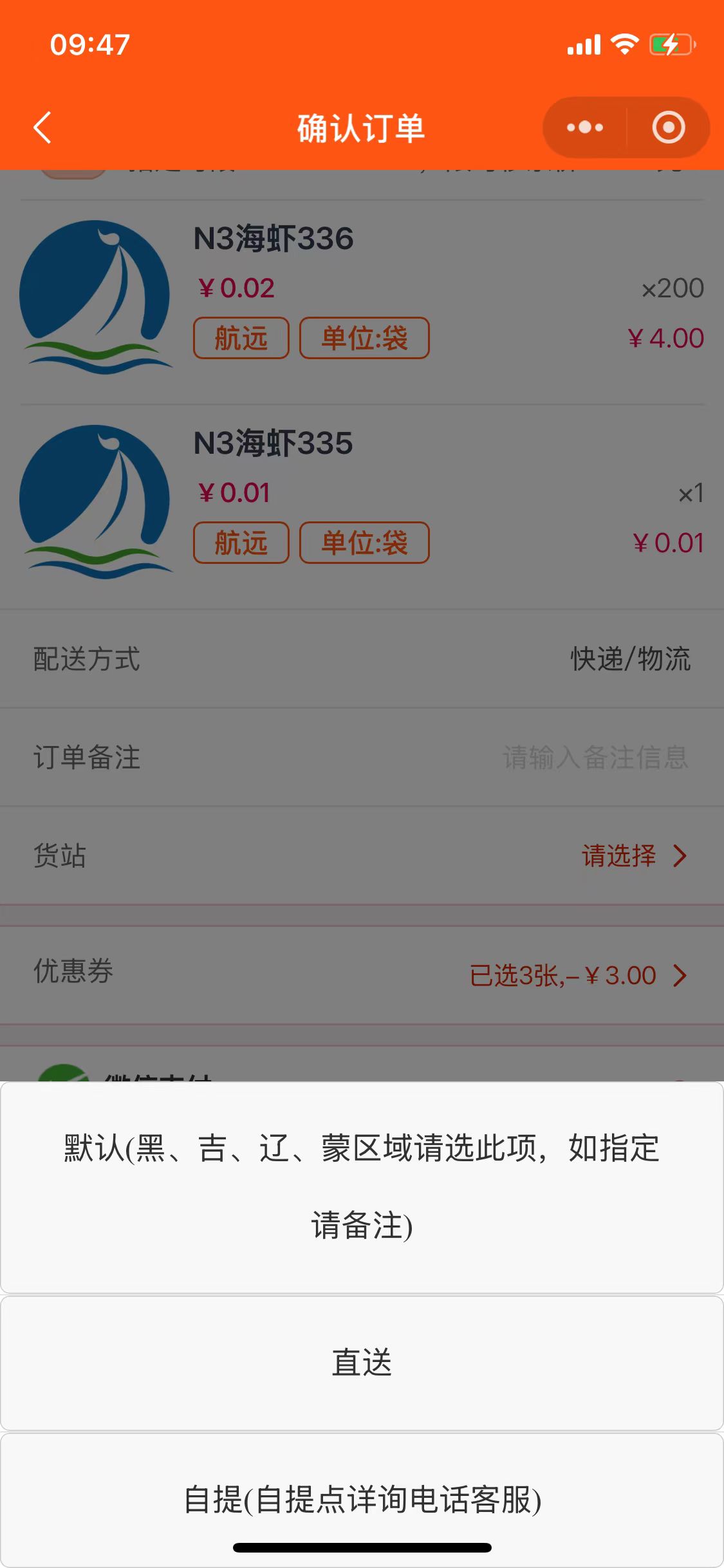Screen dimensions: 724x1568
Task: Choose the 直送 option
Action: [362, 1362]
